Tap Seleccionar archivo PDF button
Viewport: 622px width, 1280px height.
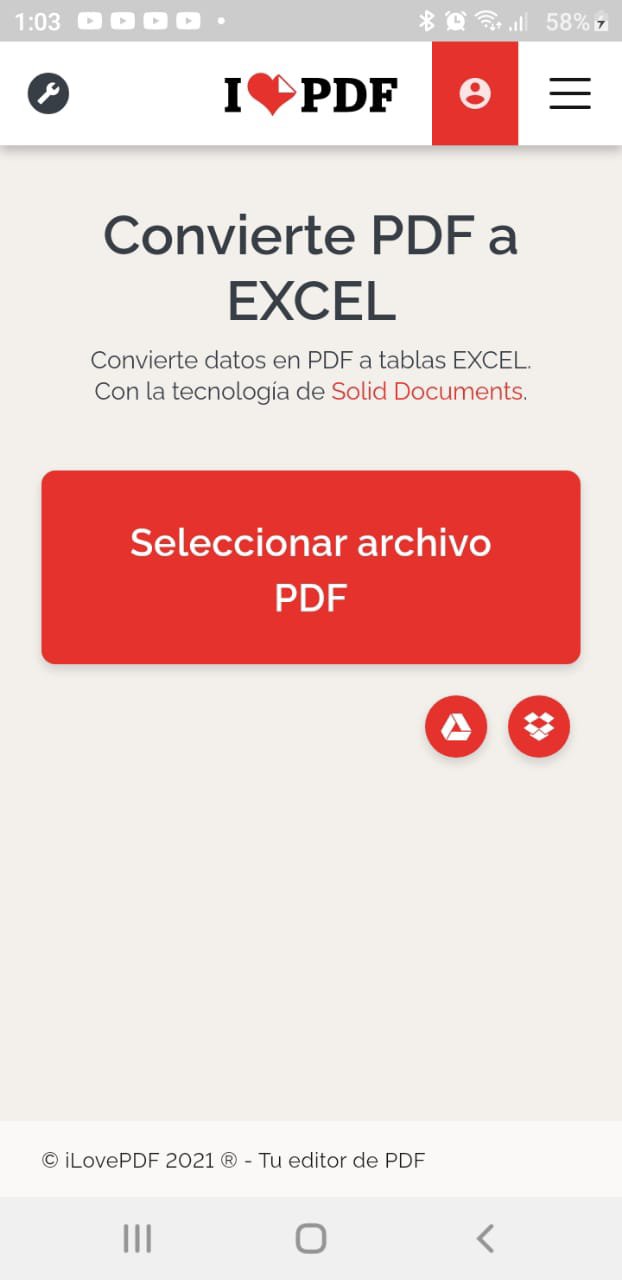point(311,567)
